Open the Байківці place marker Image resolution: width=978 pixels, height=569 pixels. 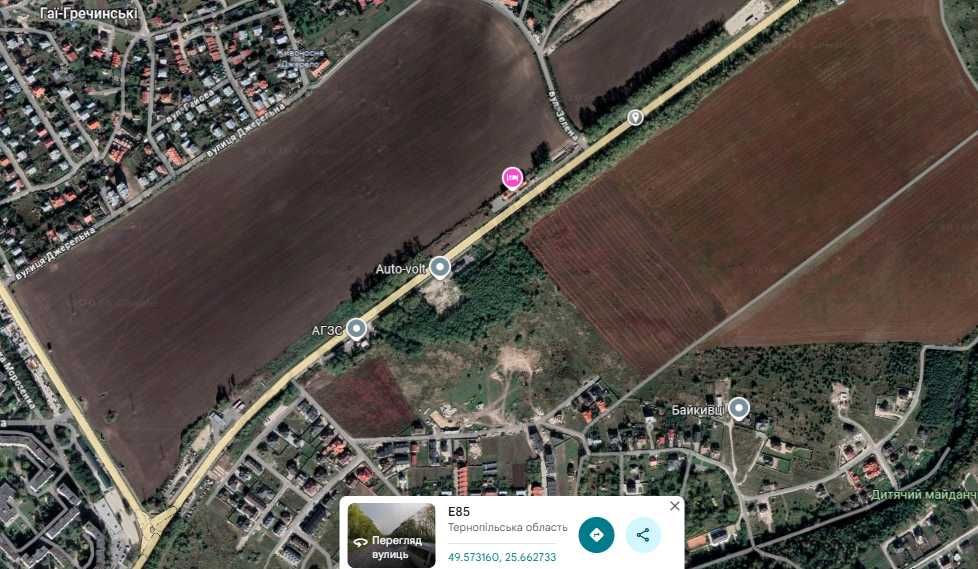coord(739,408)
